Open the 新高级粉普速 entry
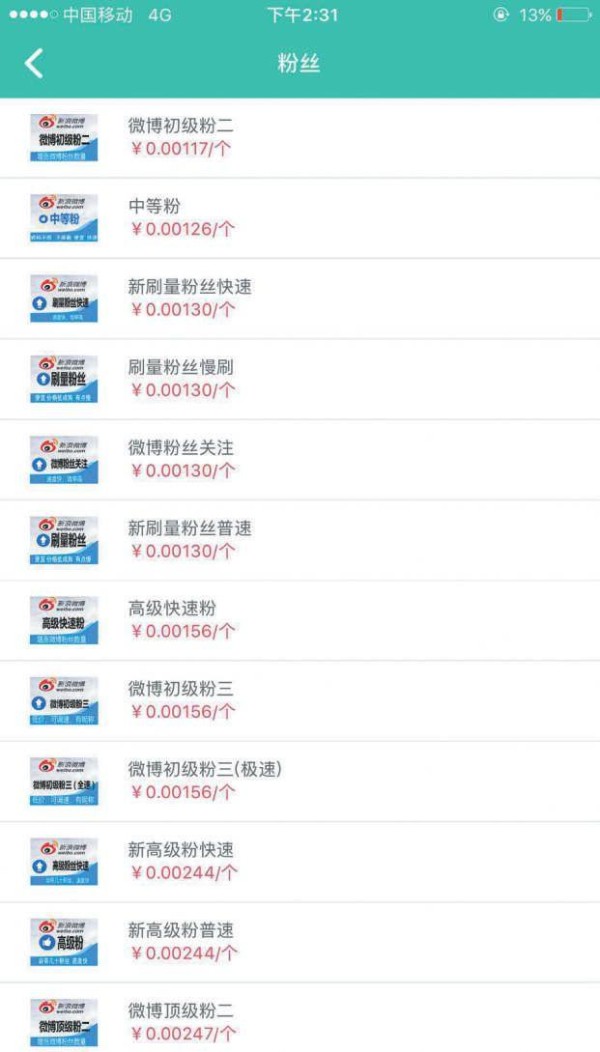The height and width of the screenshot is (1052, 600). point(300,943)
